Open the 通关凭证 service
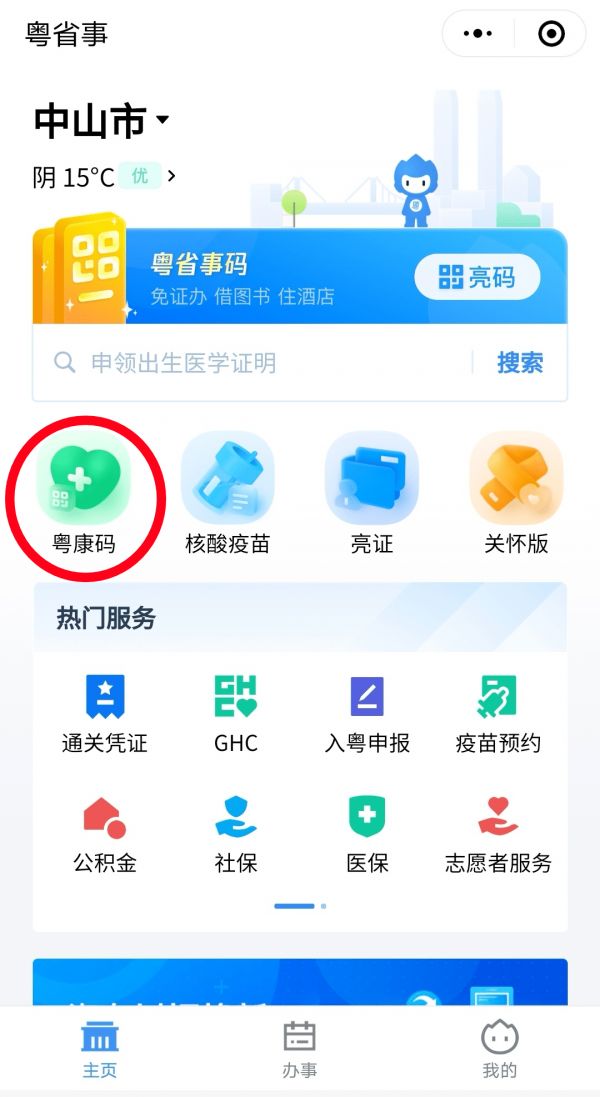The height and width of the screenshot is (1097, 600). click(104, 712)
